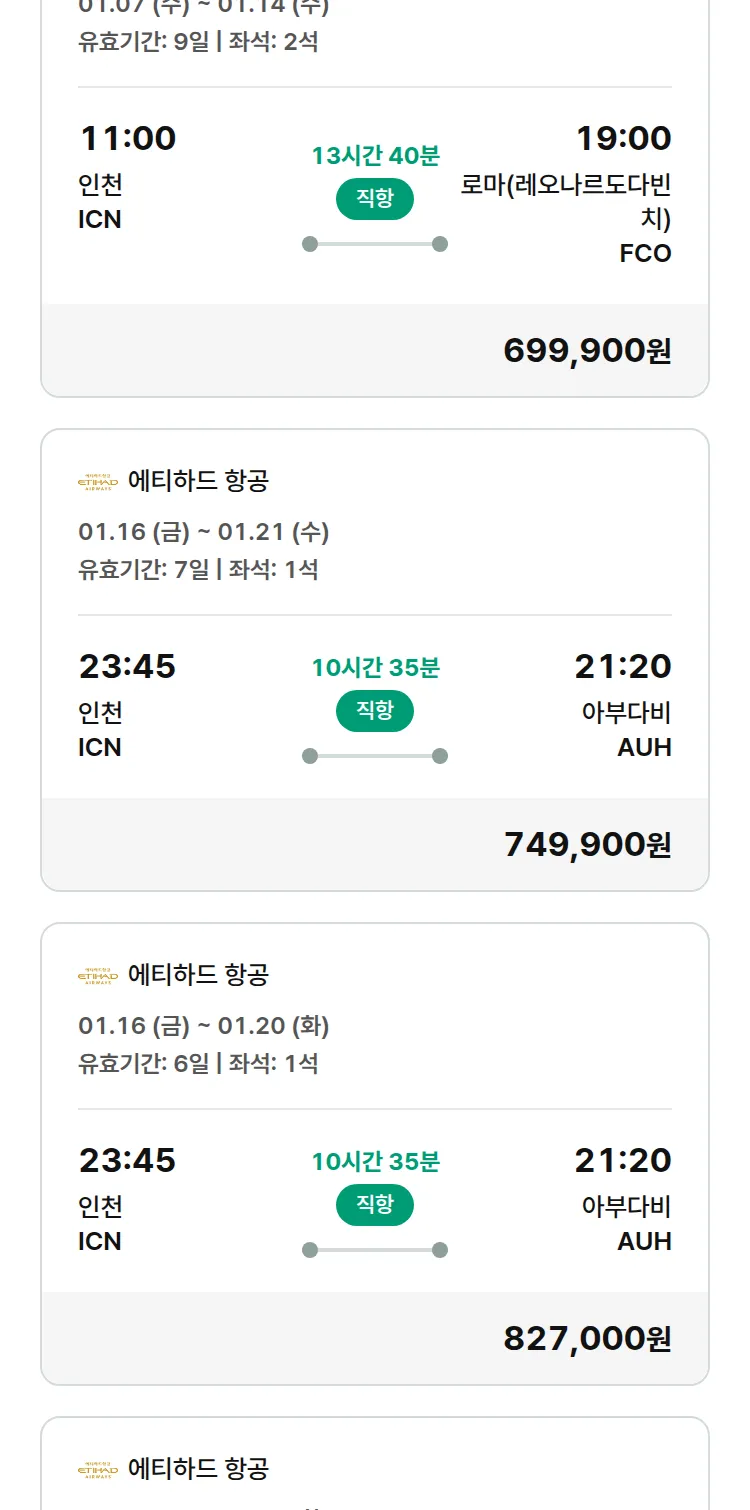Click the AUH airport code on the 6일 validity flight
This screenshot has width=750, height=1510.
coord(644,1242)
